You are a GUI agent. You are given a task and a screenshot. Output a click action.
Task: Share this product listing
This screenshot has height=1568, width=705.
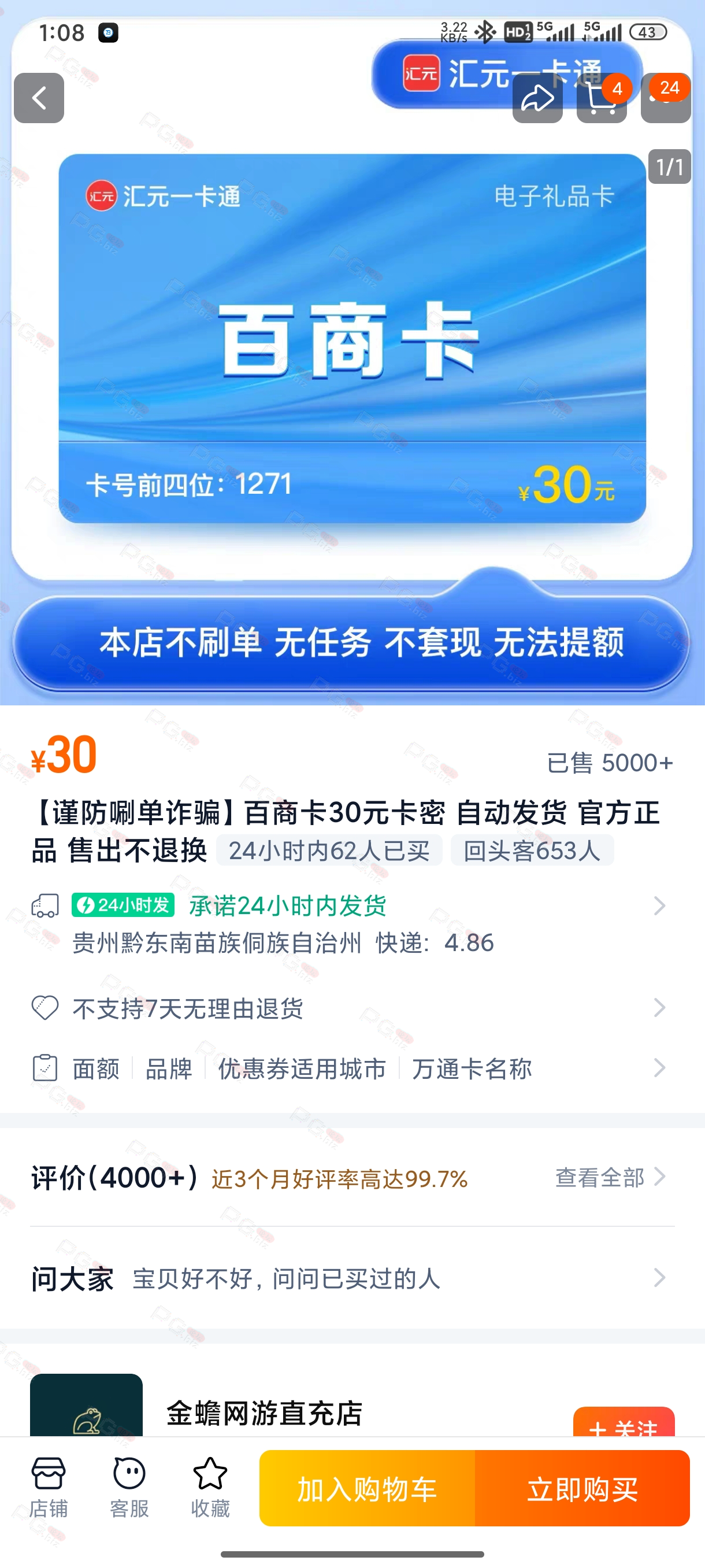pyautogui.click(x=537, y=98)
